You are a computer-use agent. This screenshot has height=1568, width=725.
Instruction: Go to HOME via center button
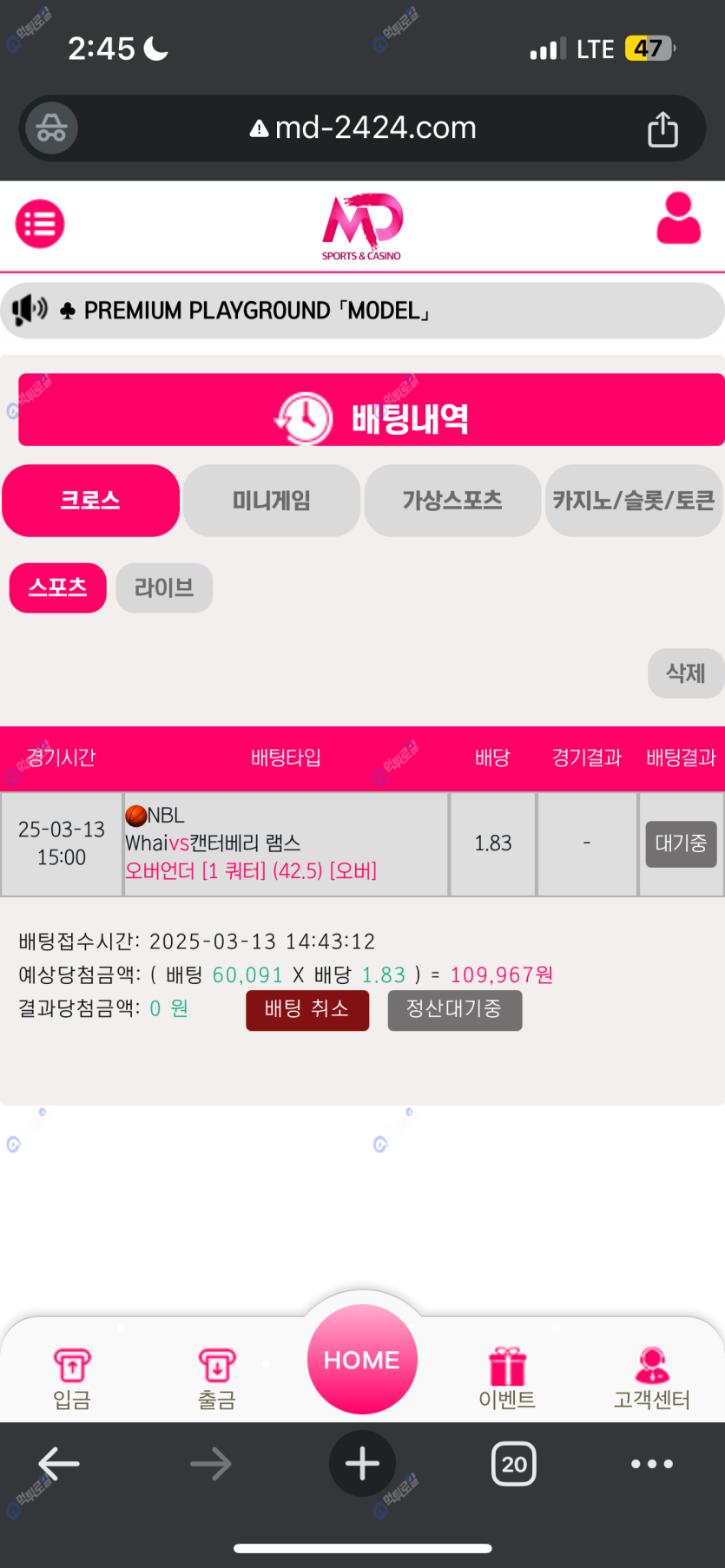tap(362, 1359)
